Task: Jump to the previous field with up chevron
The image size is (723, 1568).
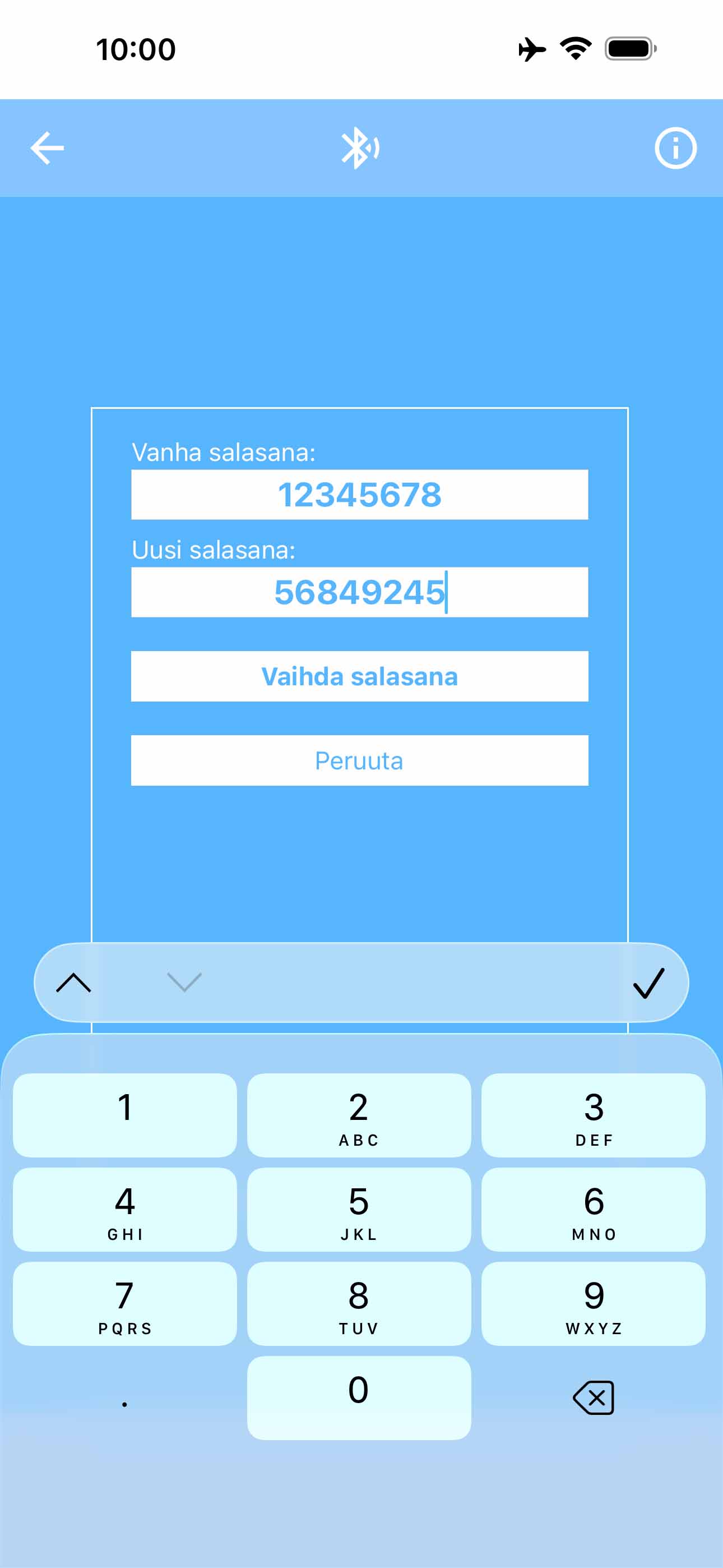Action: [x=73, y=983]
